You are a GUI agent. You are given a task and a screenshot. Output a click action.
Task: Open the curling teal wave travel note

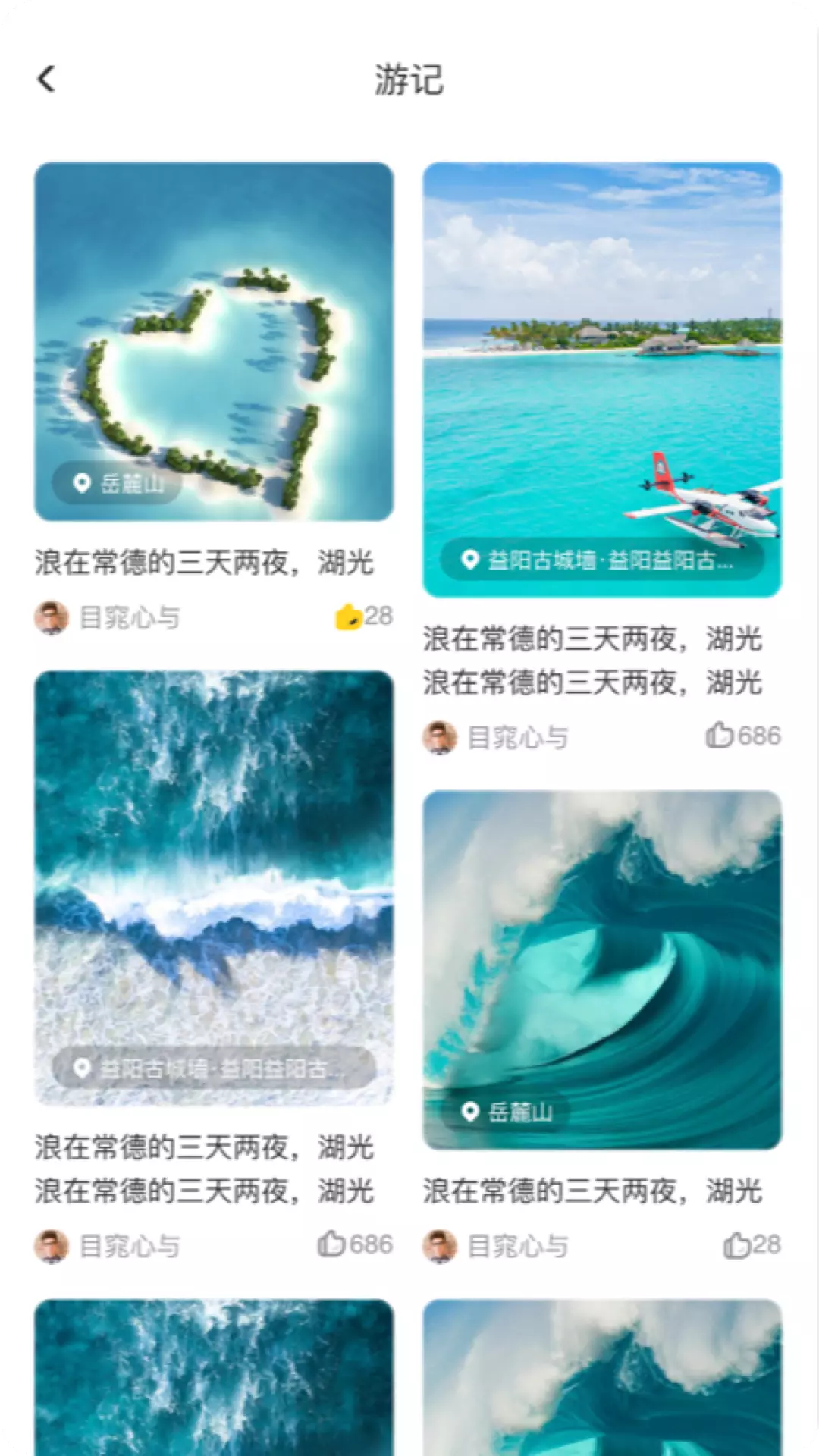tap(602, 970)
